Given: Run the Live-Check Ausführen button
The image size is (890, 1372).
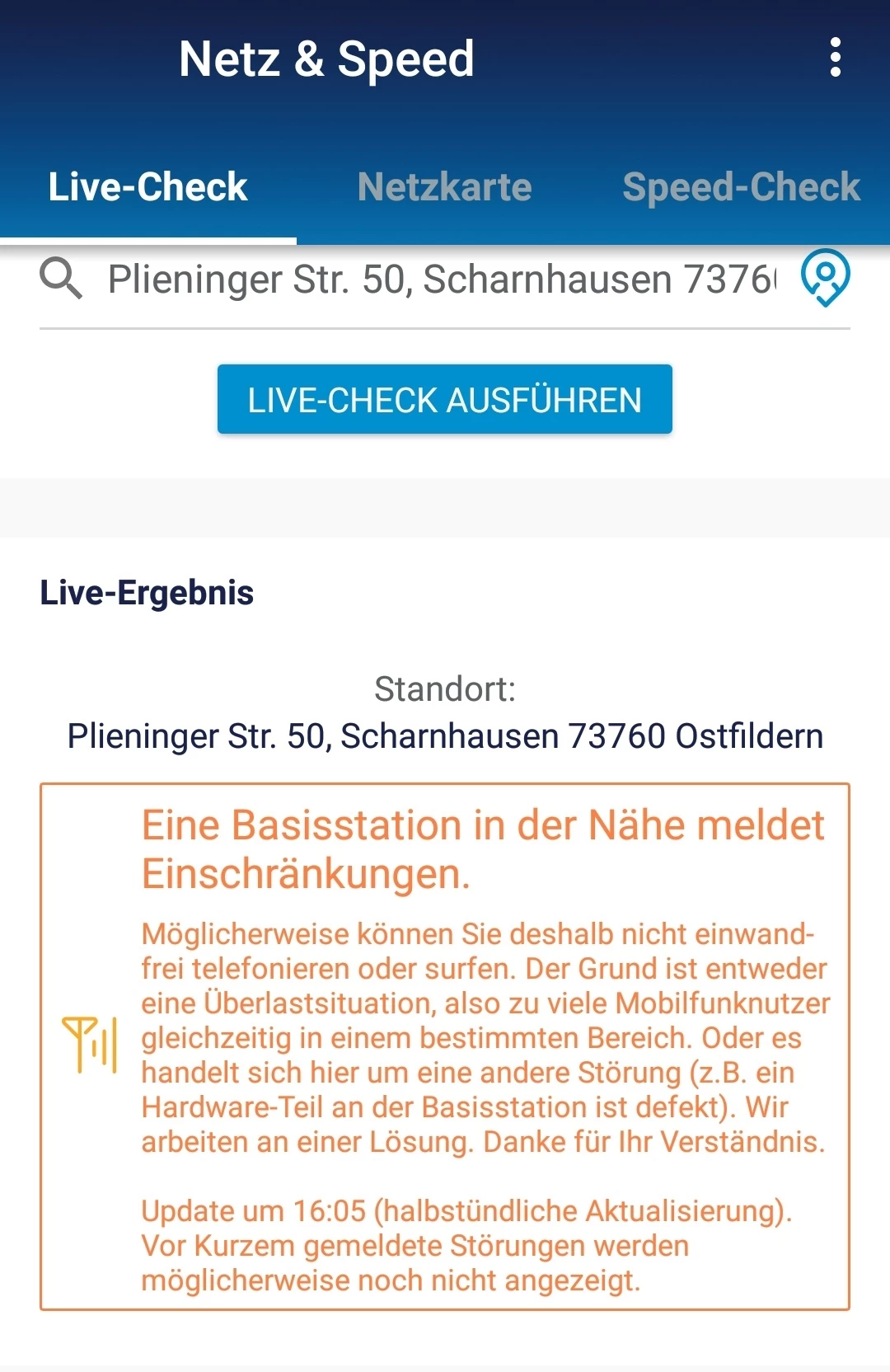Looking at the screenshot, I should tap(445, 400).
